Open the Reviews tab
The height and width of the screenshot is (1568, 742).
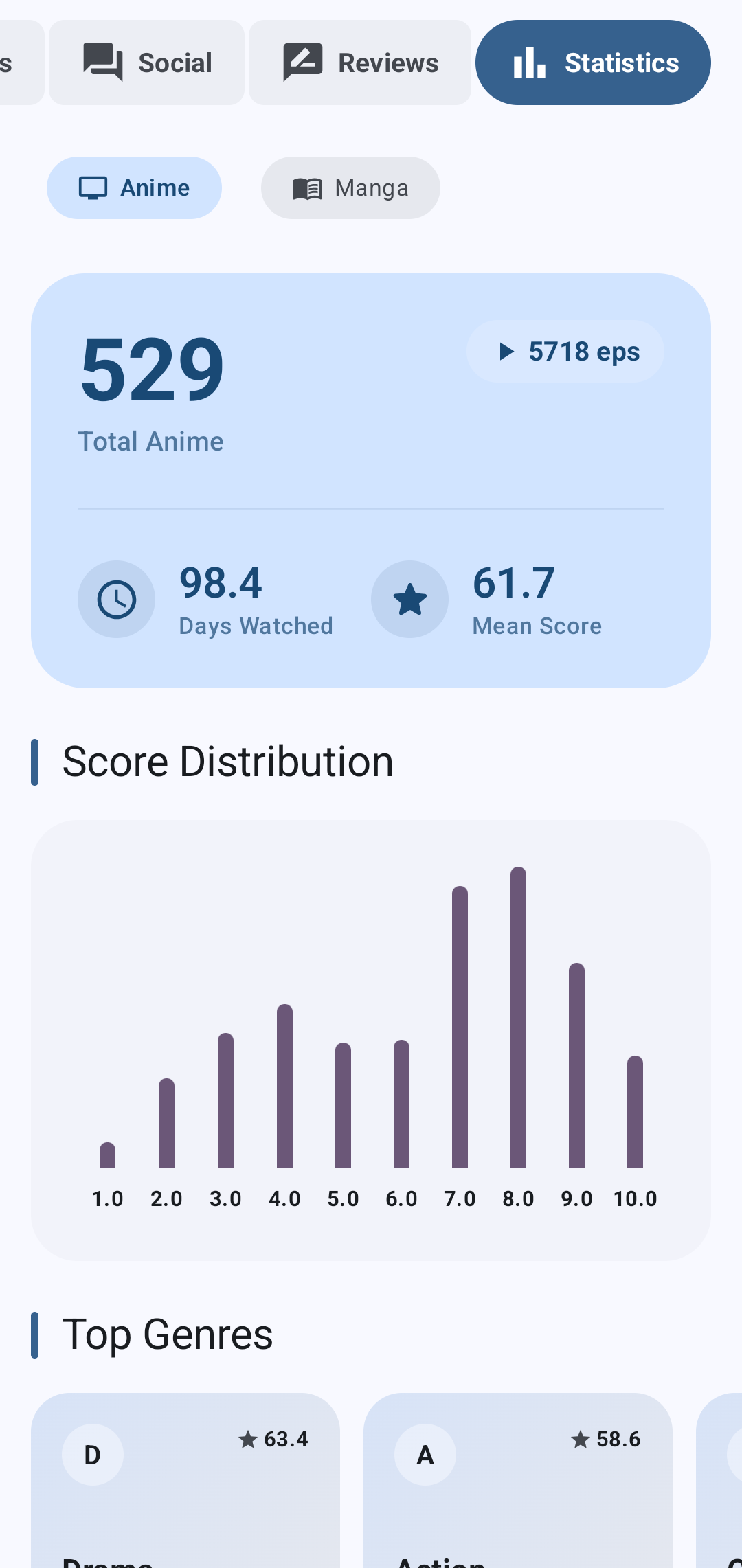(x=360, y=63)
